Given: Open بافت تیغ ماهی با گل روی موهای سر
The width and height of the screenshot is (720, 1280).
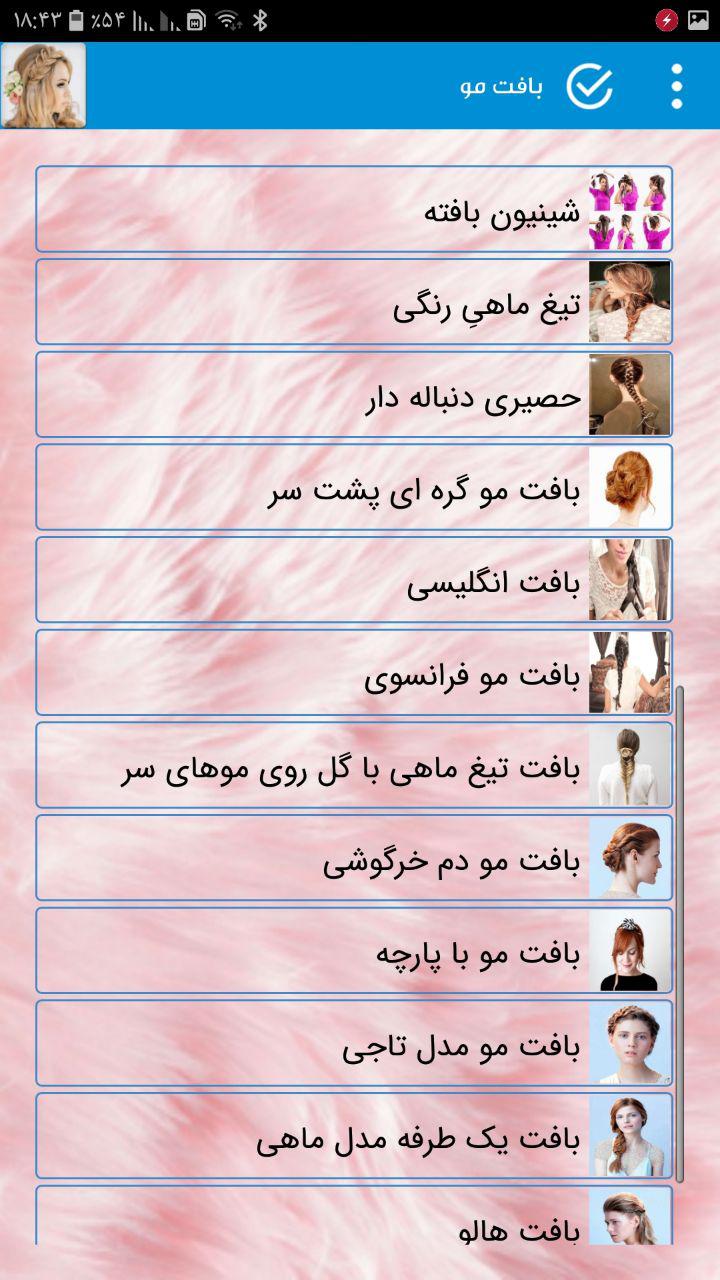Looking at the screenshot, I should (354, 765).
